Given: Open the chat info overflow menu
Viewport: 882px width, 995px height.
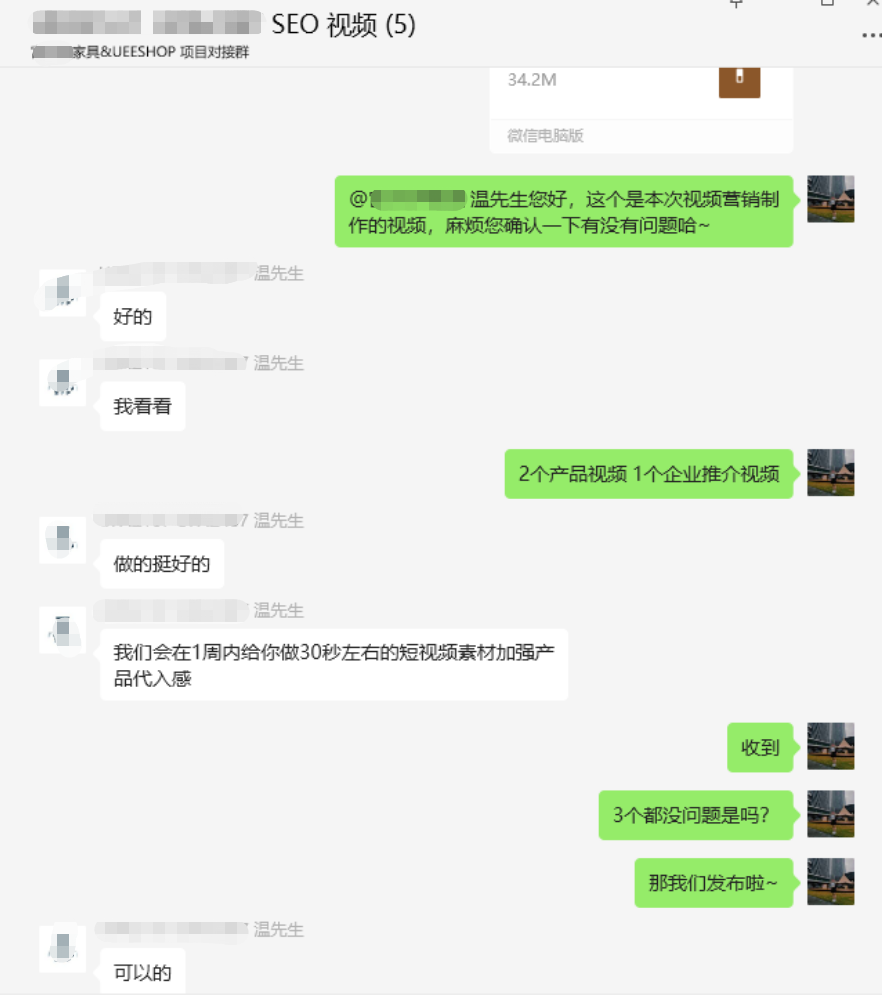Looking at the screenshot, I should pos(871,36).
